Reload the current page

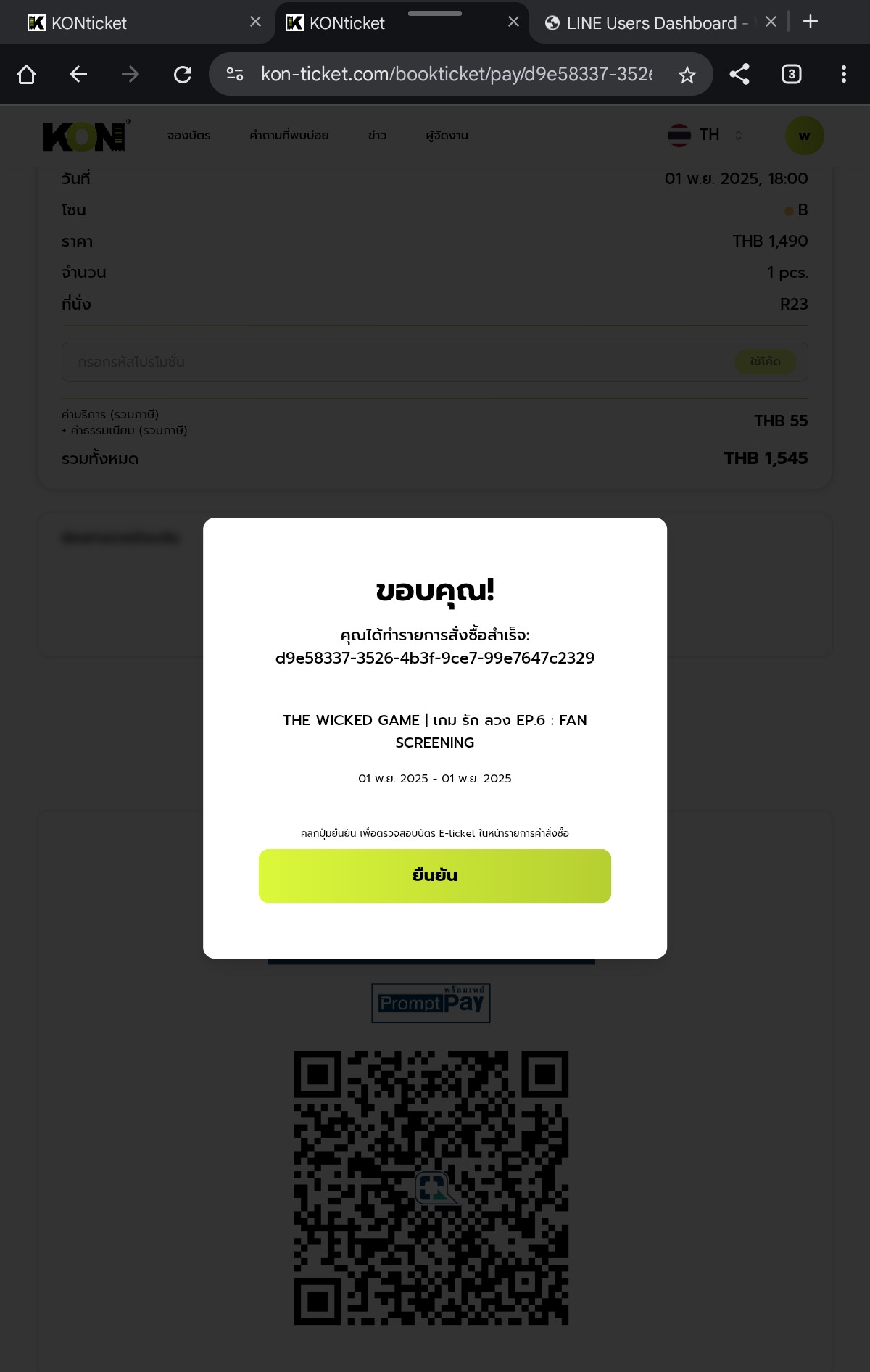[183, 74]
